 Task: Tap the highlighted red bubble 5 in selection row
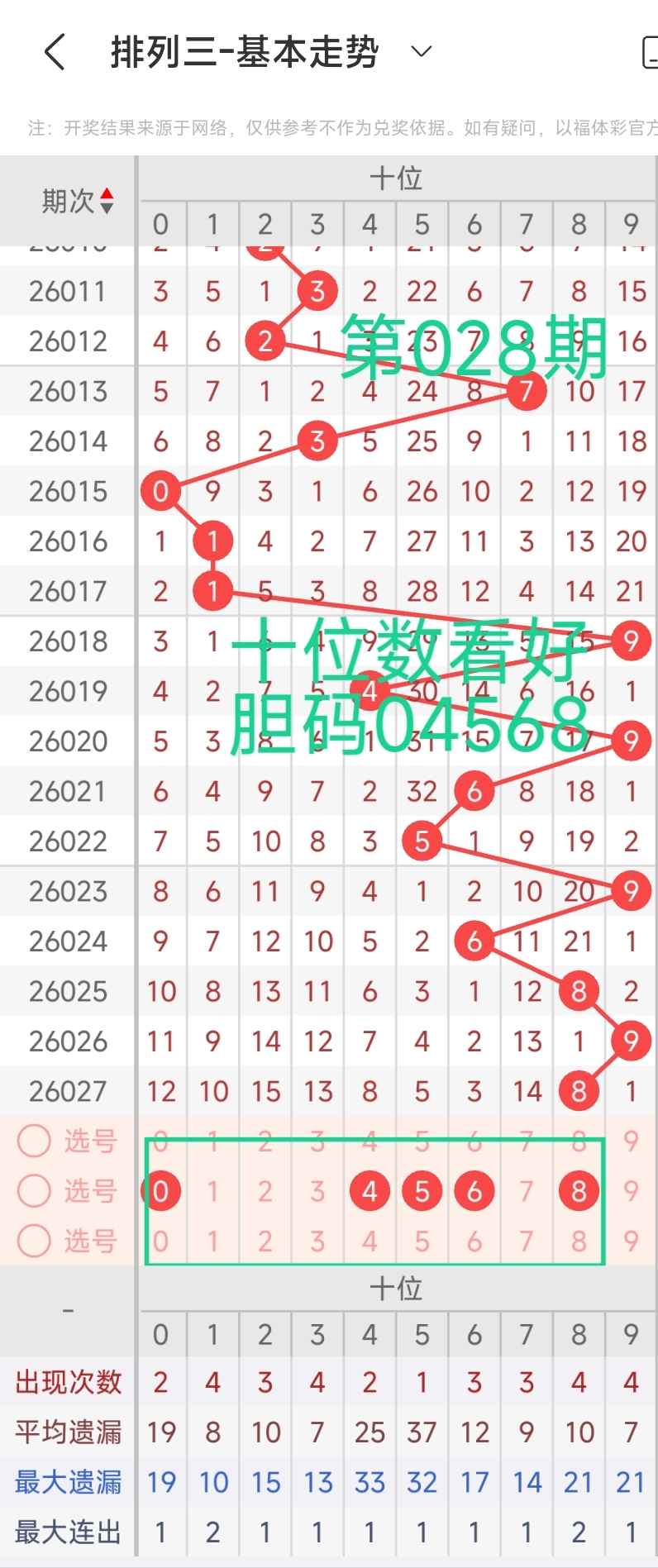(x=422, y=1191)
